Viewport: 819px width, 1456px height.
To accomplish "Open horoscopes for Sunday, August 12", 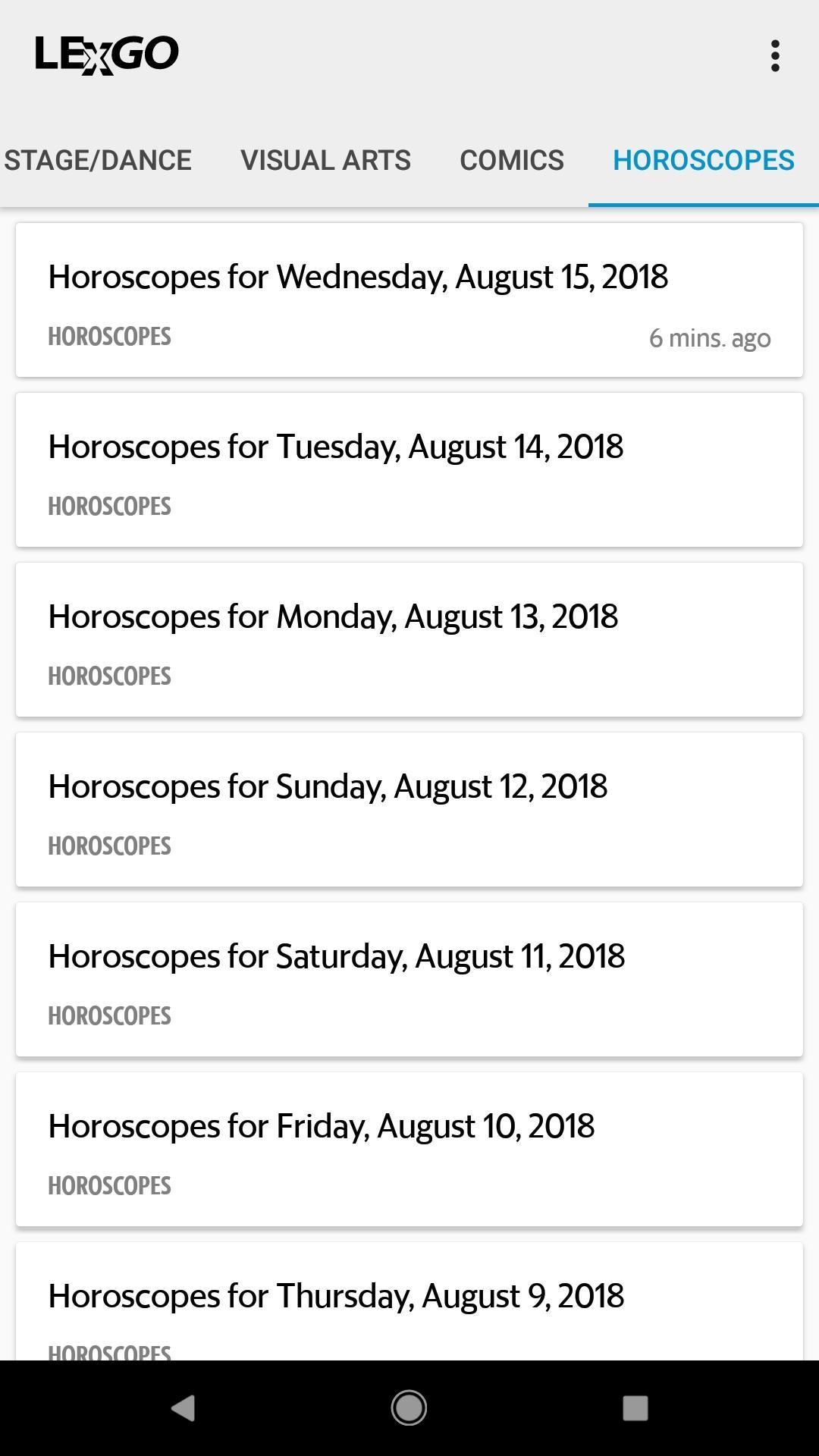I will tap(409, 809).
